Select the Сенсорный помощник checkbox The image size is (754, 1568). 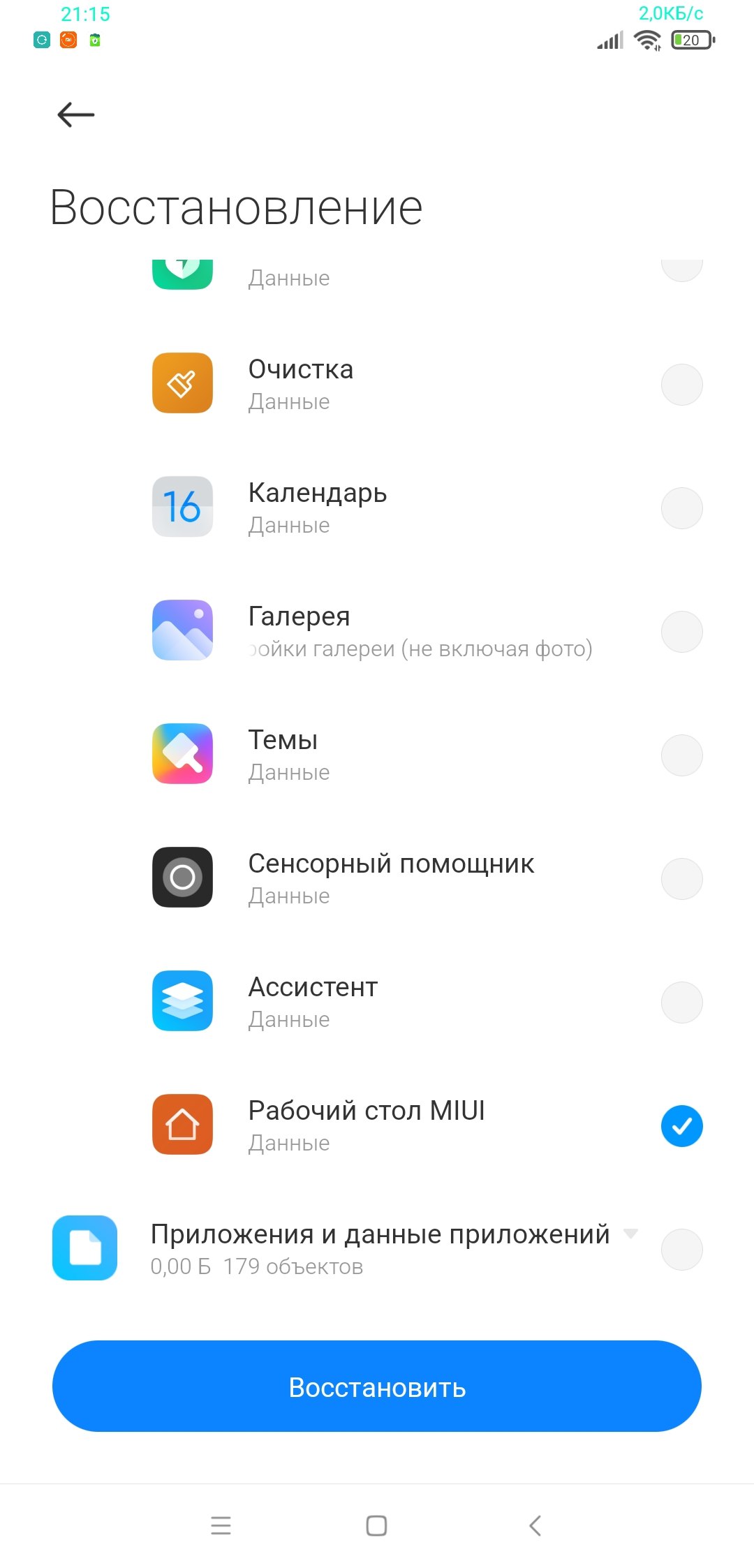click(681, 879)
